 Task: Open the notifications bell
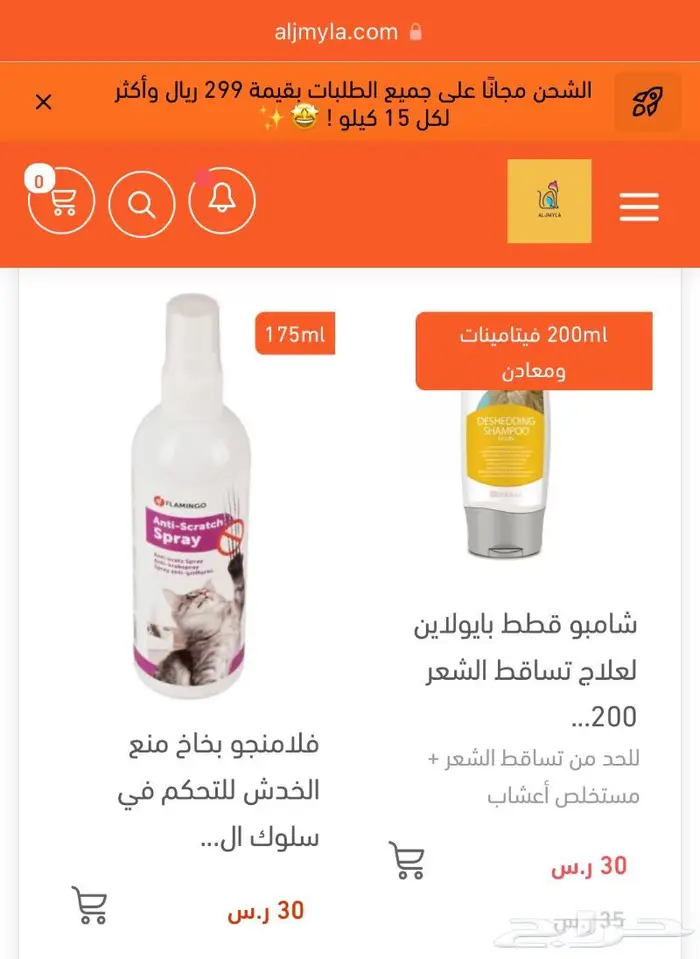[222, 201]
